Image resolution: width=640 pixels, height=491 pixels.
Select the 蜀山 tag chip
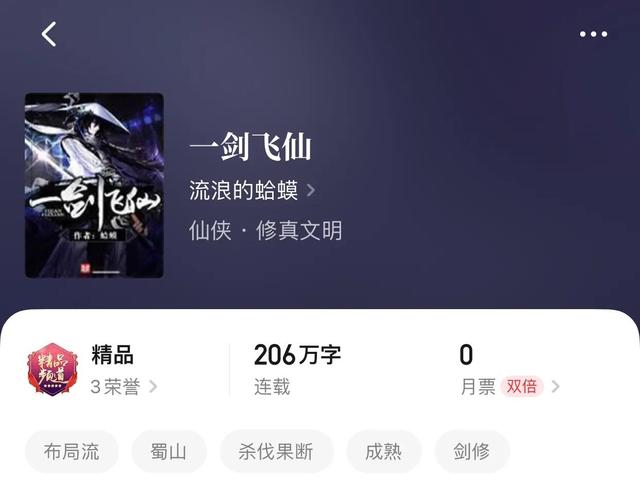click(x=171, y=451)
